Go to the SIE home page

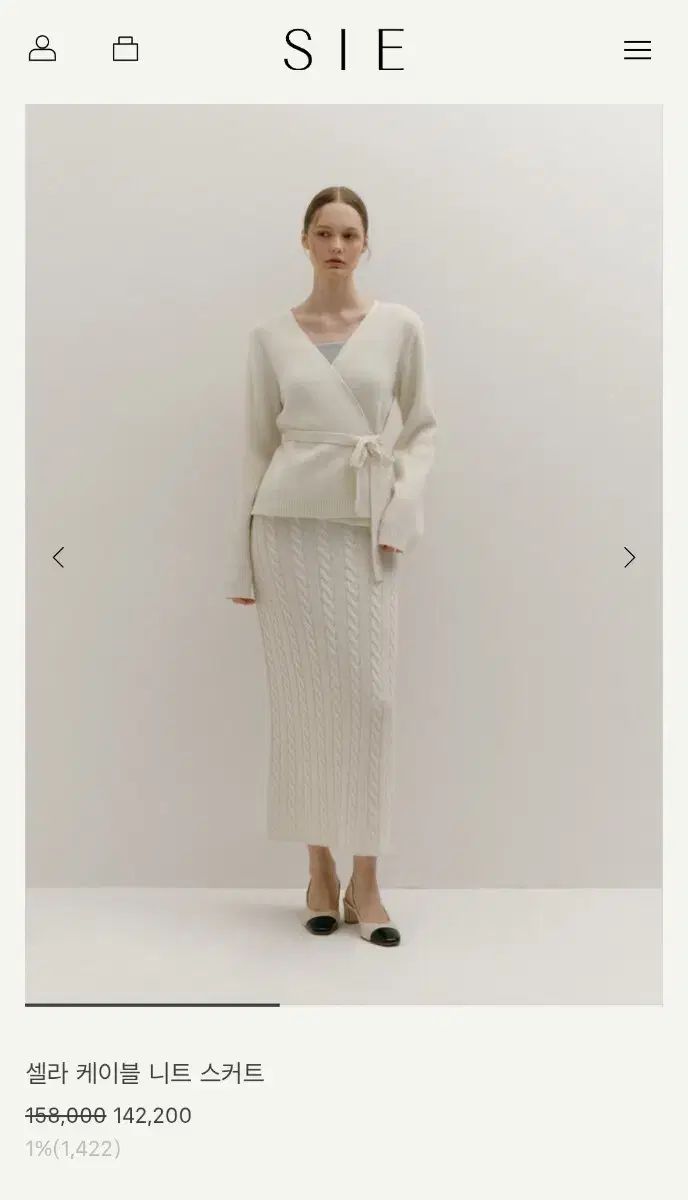pyautogui.click(x=344, y=50)
